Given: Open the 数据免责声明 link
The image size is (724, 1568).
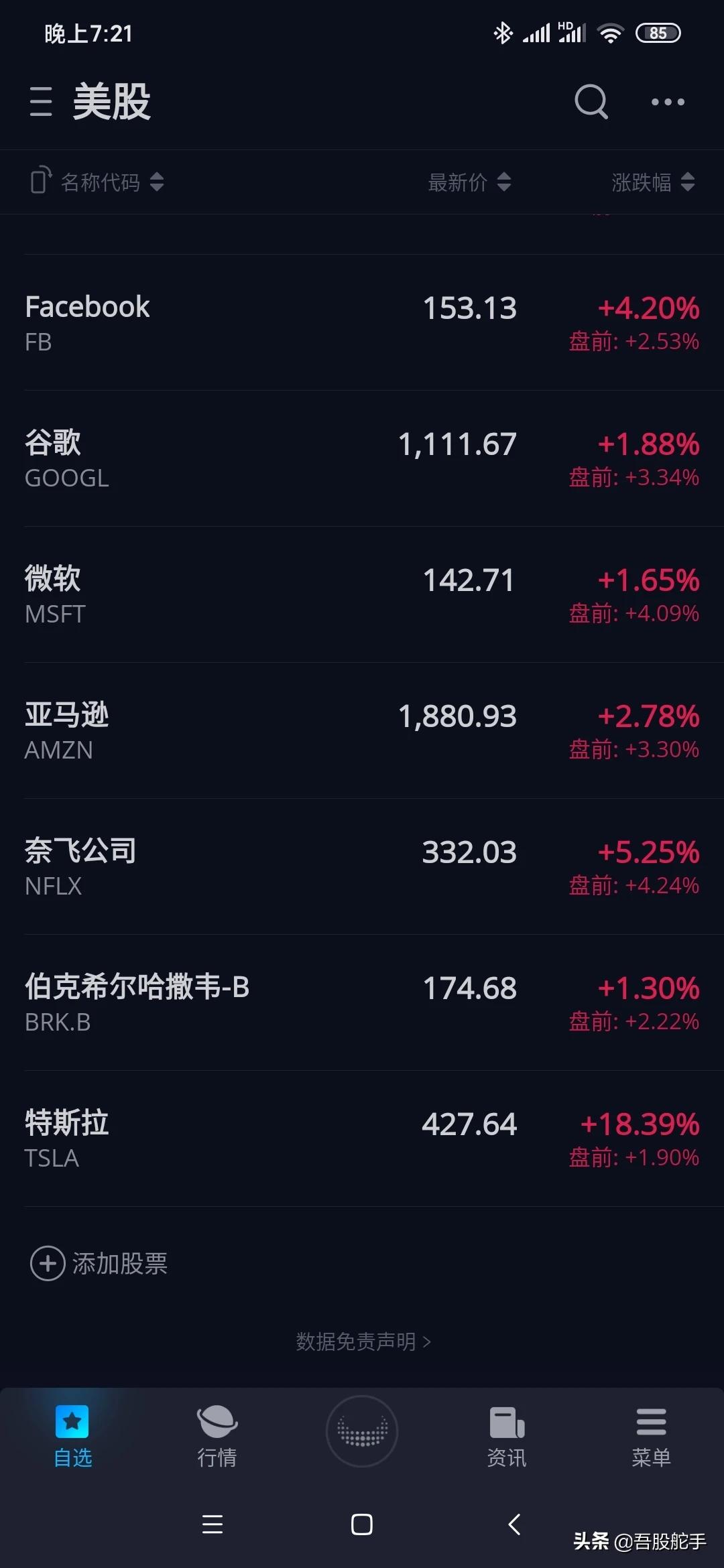Looking at the screenshot, I should tap(363, 1342).
